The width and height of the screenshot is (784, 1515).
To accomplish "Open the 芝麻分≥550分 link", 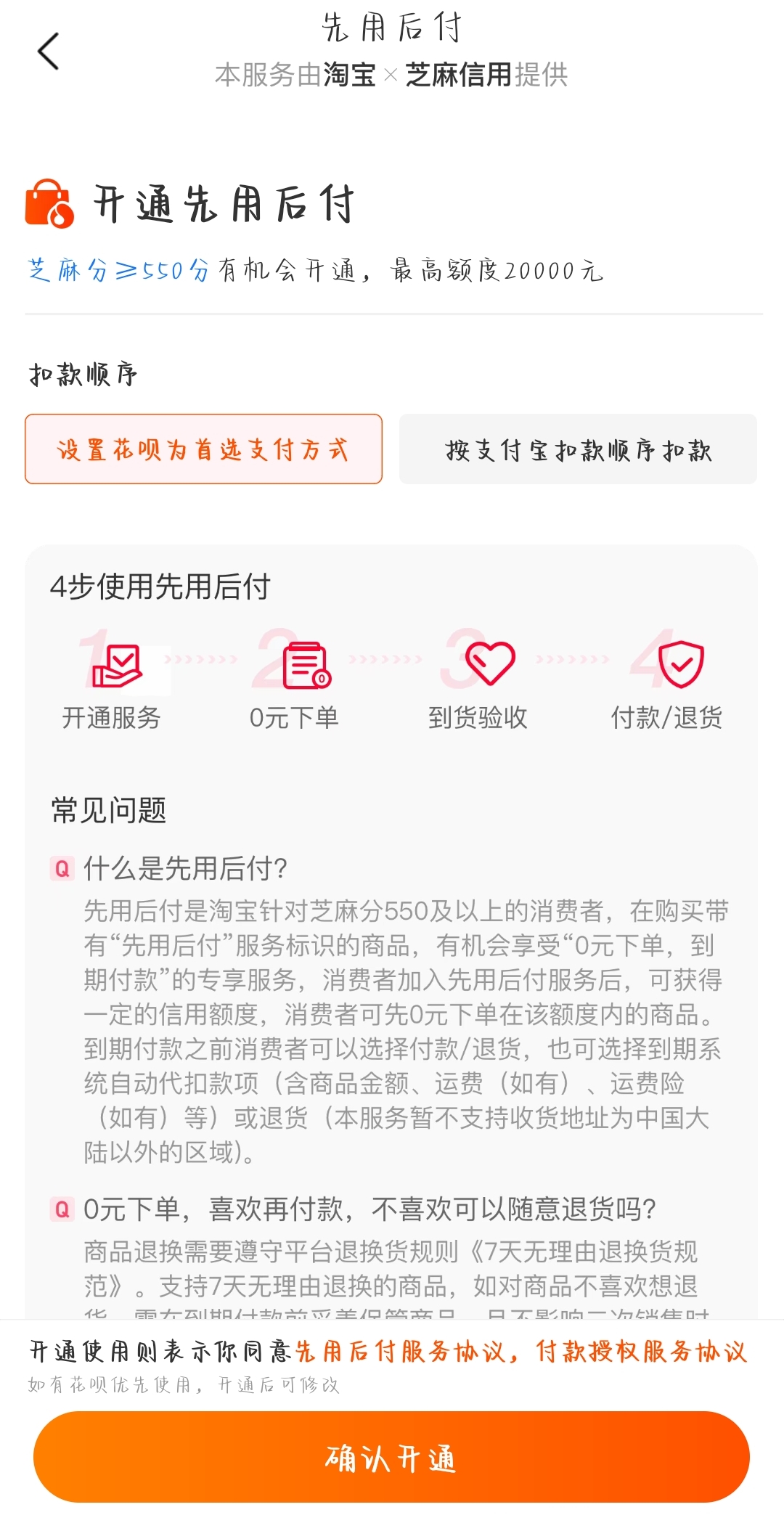I will click(118, 271).
